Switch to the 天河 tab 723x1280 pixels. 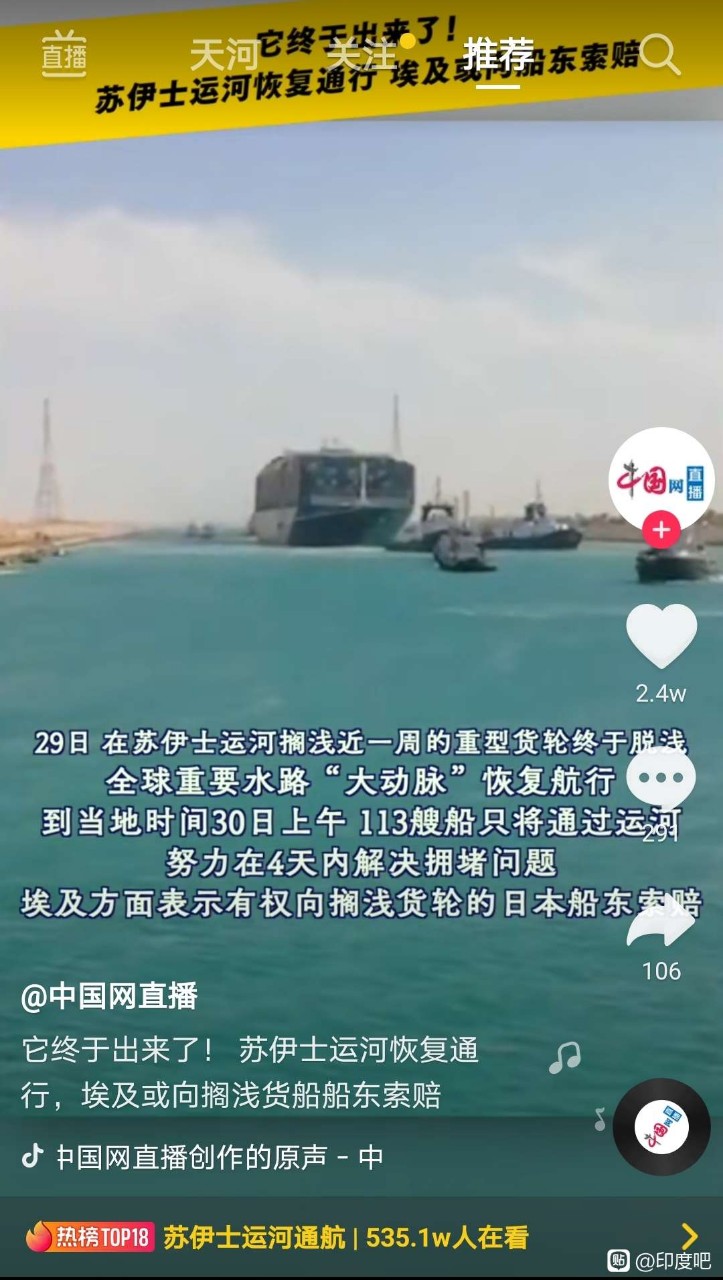tap(224, 54)
